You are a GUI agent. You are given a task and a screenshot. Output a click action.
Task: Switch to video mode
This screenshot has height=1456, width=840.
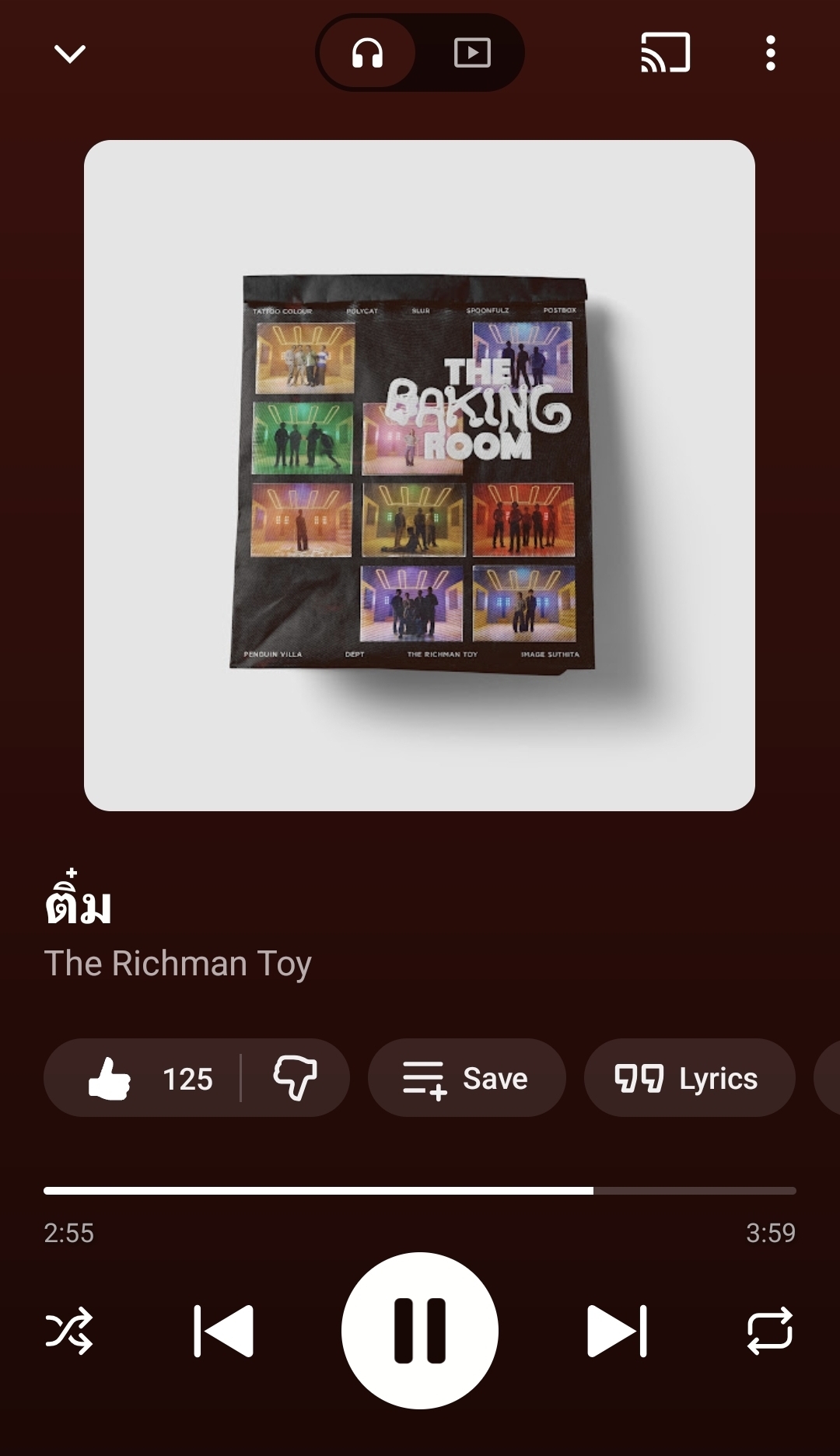click(472, 54)
